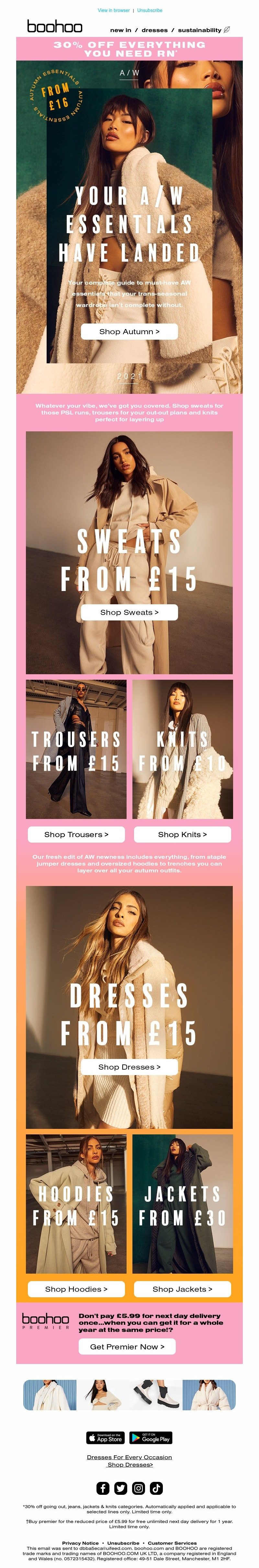Select Shop Hoodies
The width and height of the screenshot is (259, 1568).
click(x=77, y=1289)
